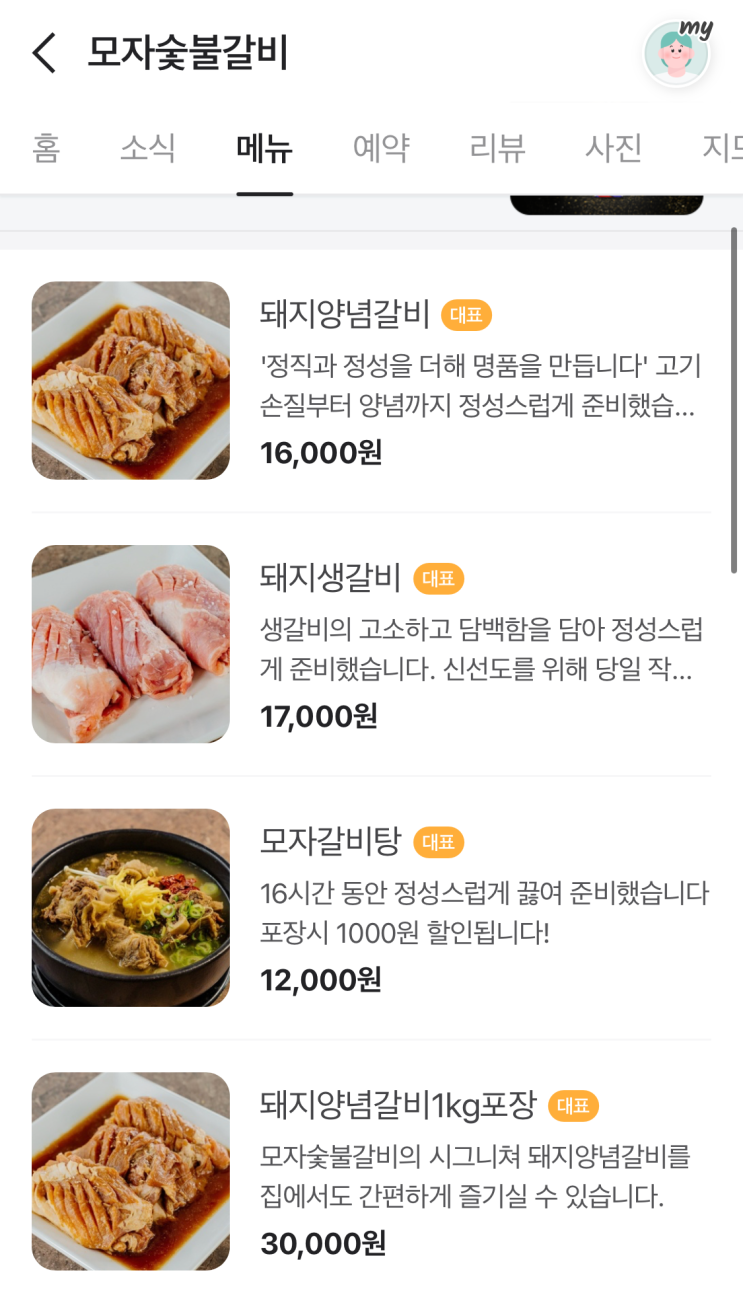This screenshot has width=743, height=1289.
Task: Open the my profile avatar
Action: pos(677,53)
